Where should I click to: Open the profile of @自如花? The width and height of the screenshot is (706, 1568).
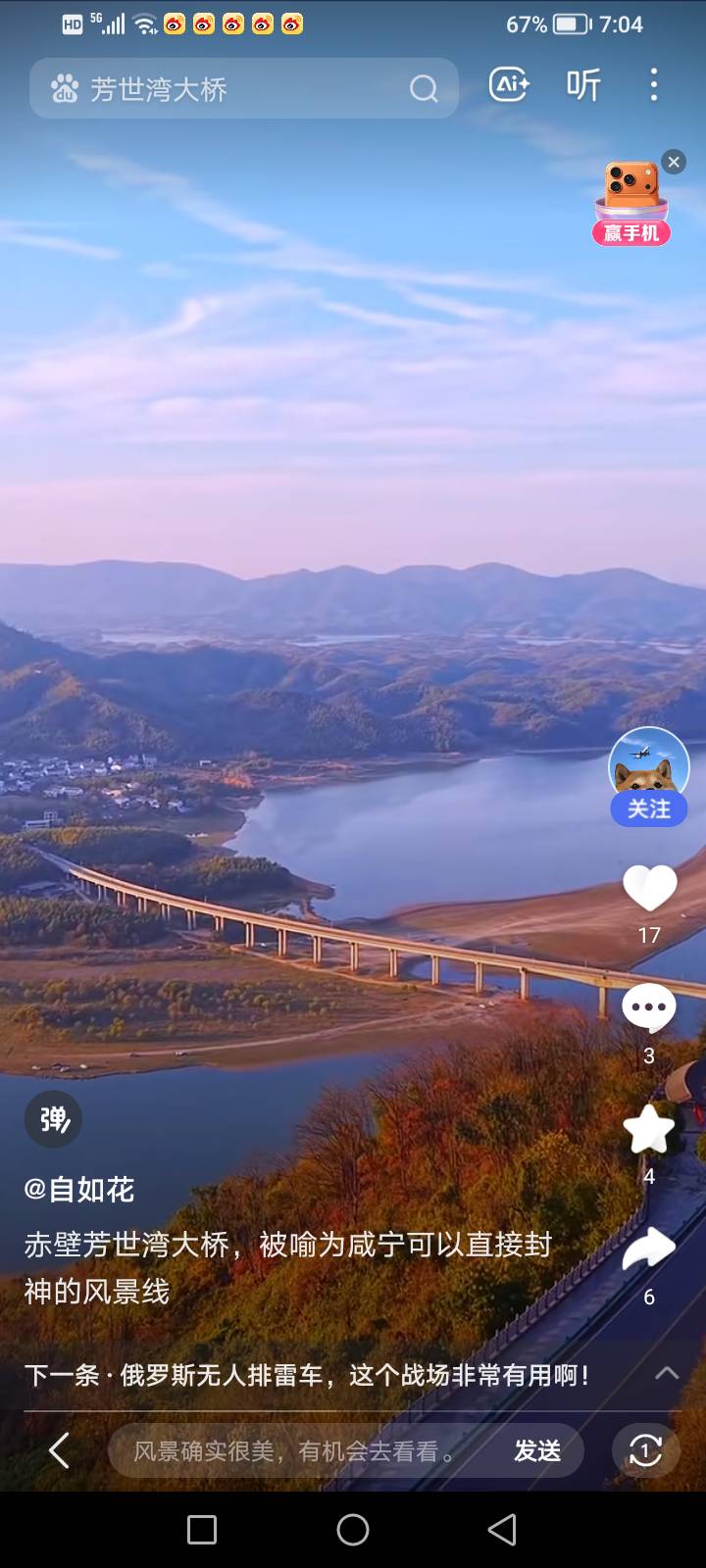[x=79, y=1190]
